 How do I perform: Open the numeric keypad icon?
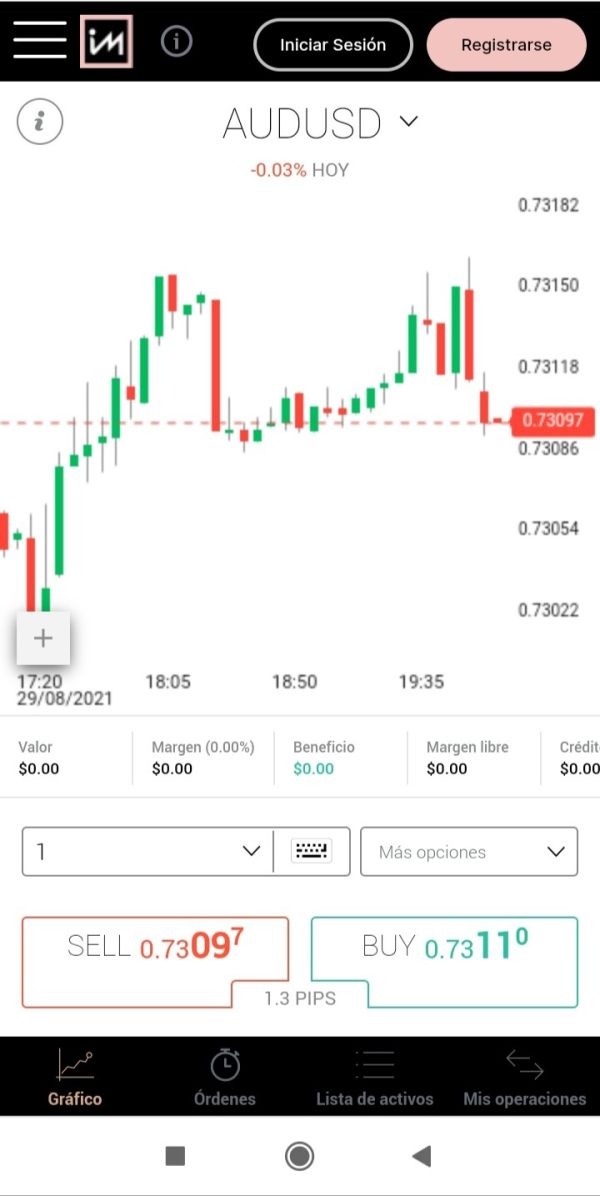coord(312,851)
